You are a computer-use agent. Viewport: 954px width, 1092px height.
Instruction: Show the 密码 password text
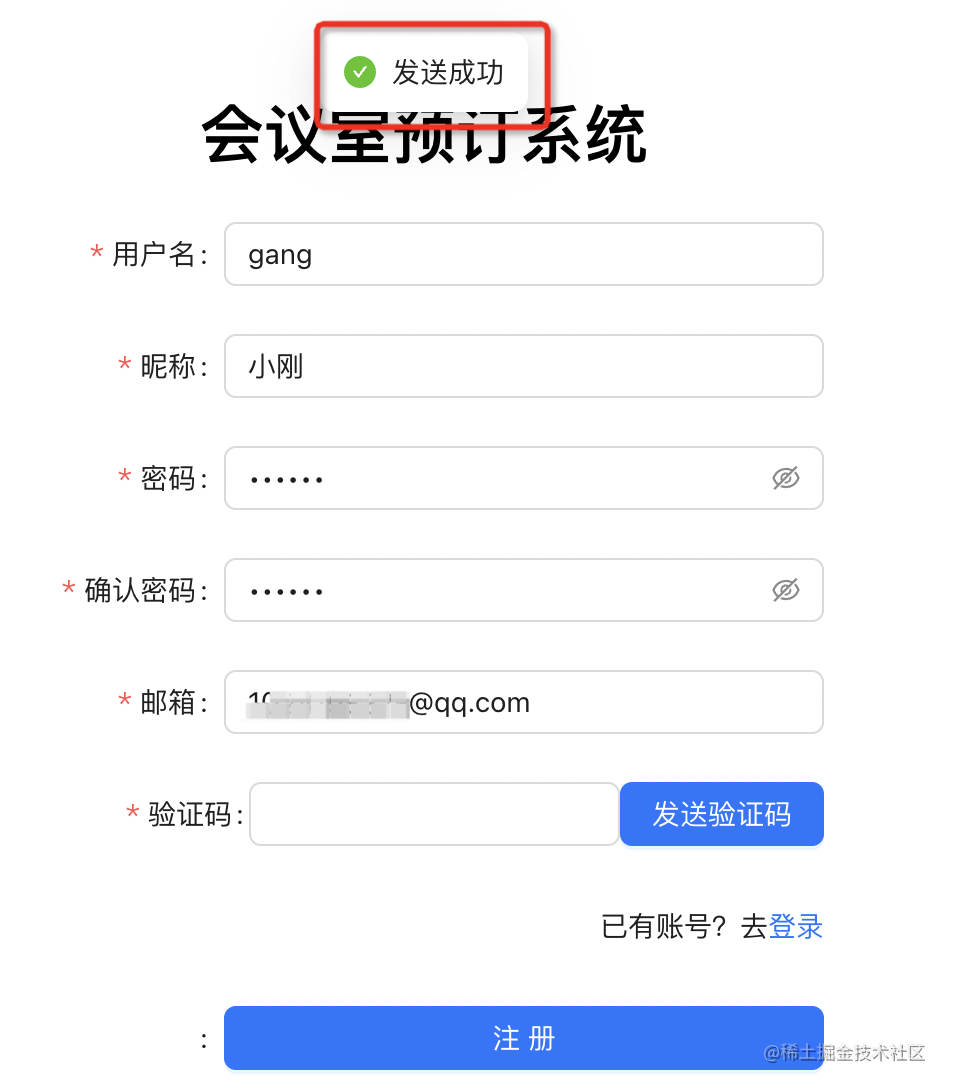[x=786, y=479]
